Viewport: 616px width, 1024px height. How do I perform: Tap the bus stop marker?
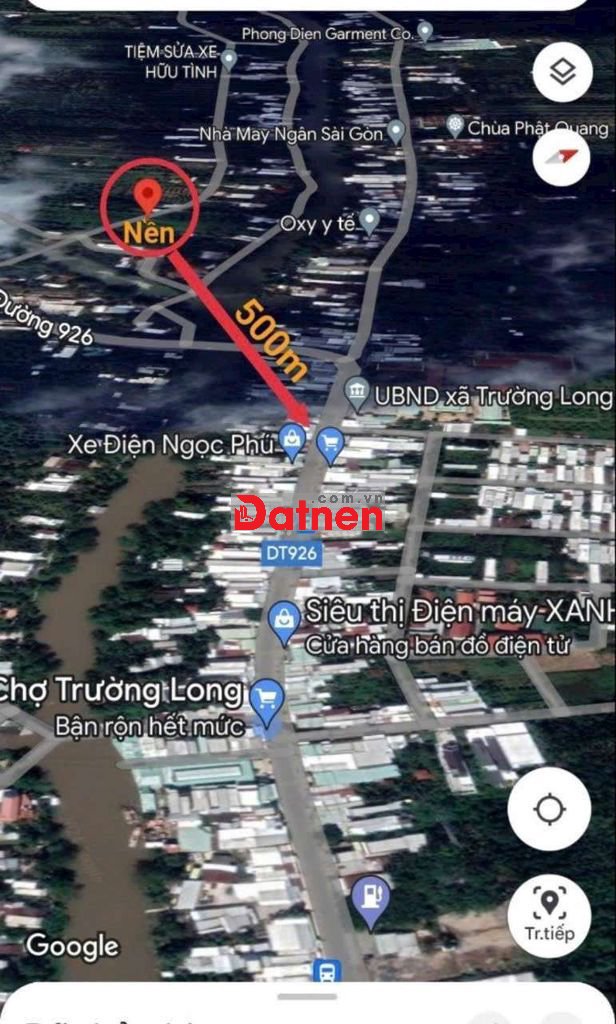coord(326,970)
